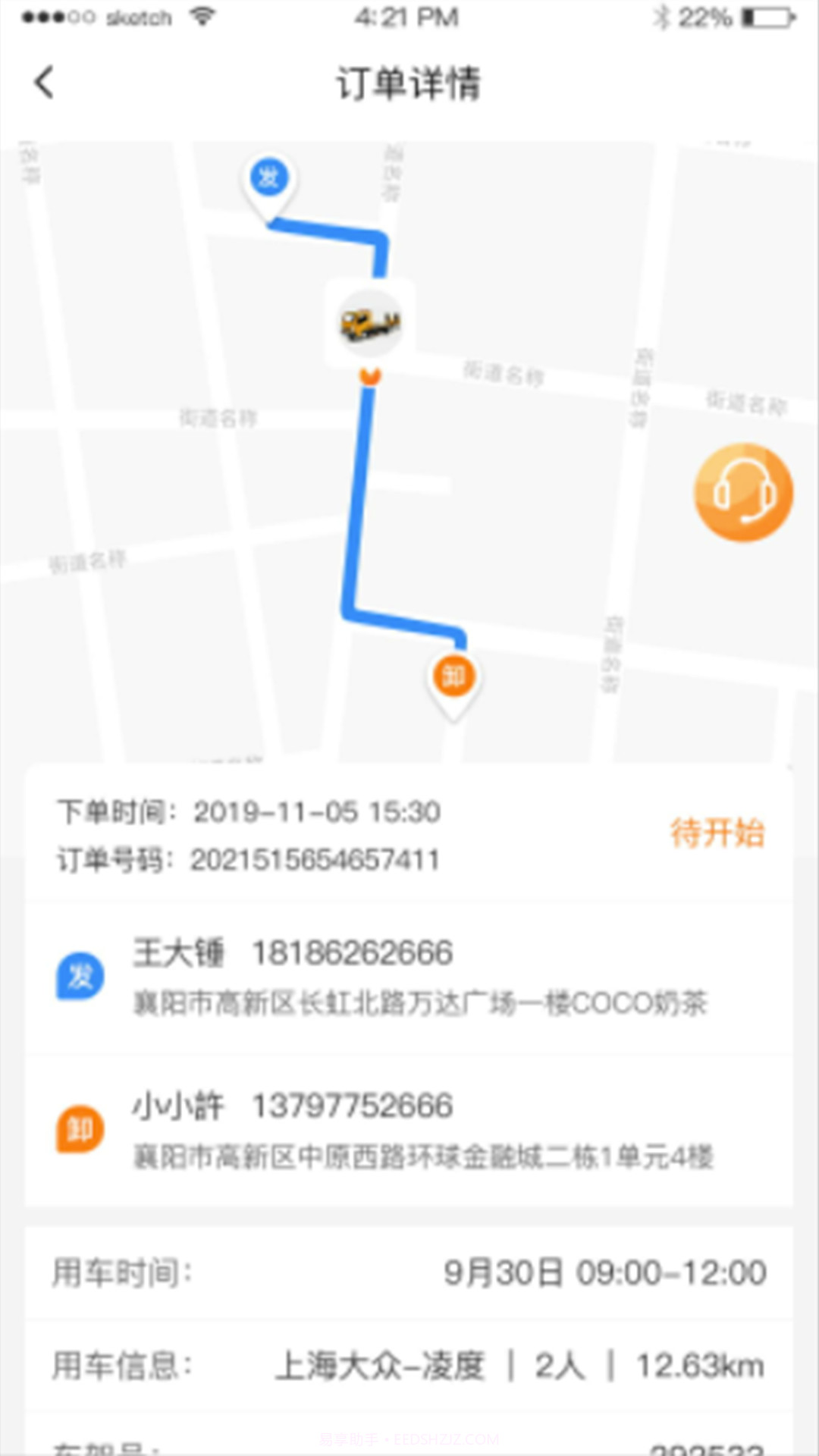The width and height of the screenshot is (819, 1456).
Task: Tap the orange 卸 receiver badge icon
Action: click(78, 1126)
